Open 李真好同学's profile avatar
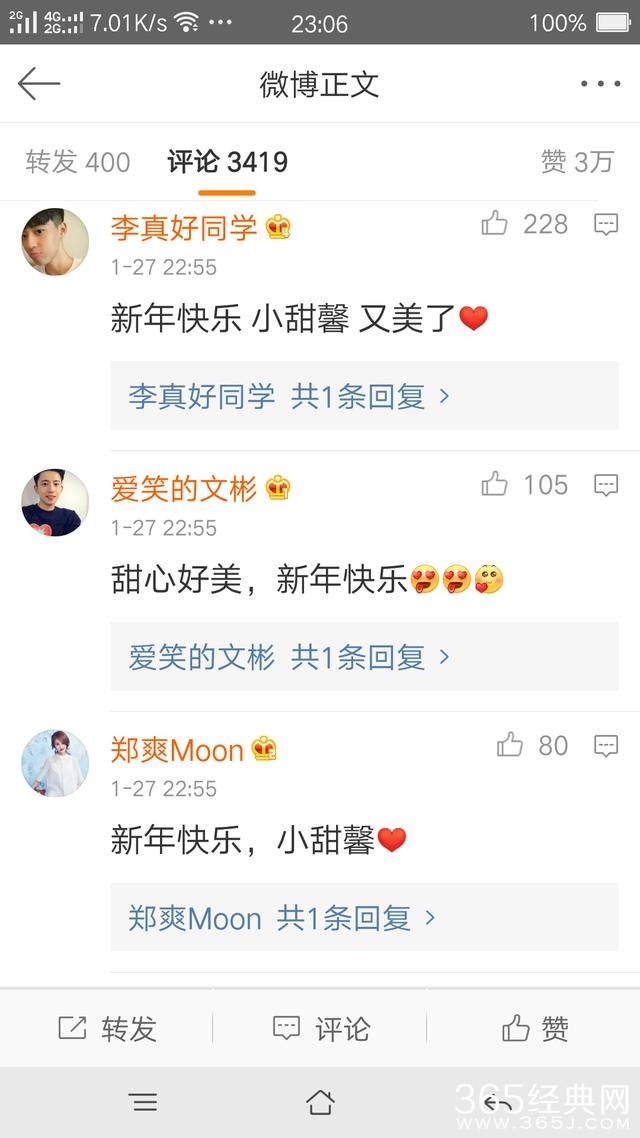The image size is (640, 1138). tap(55, 241)
